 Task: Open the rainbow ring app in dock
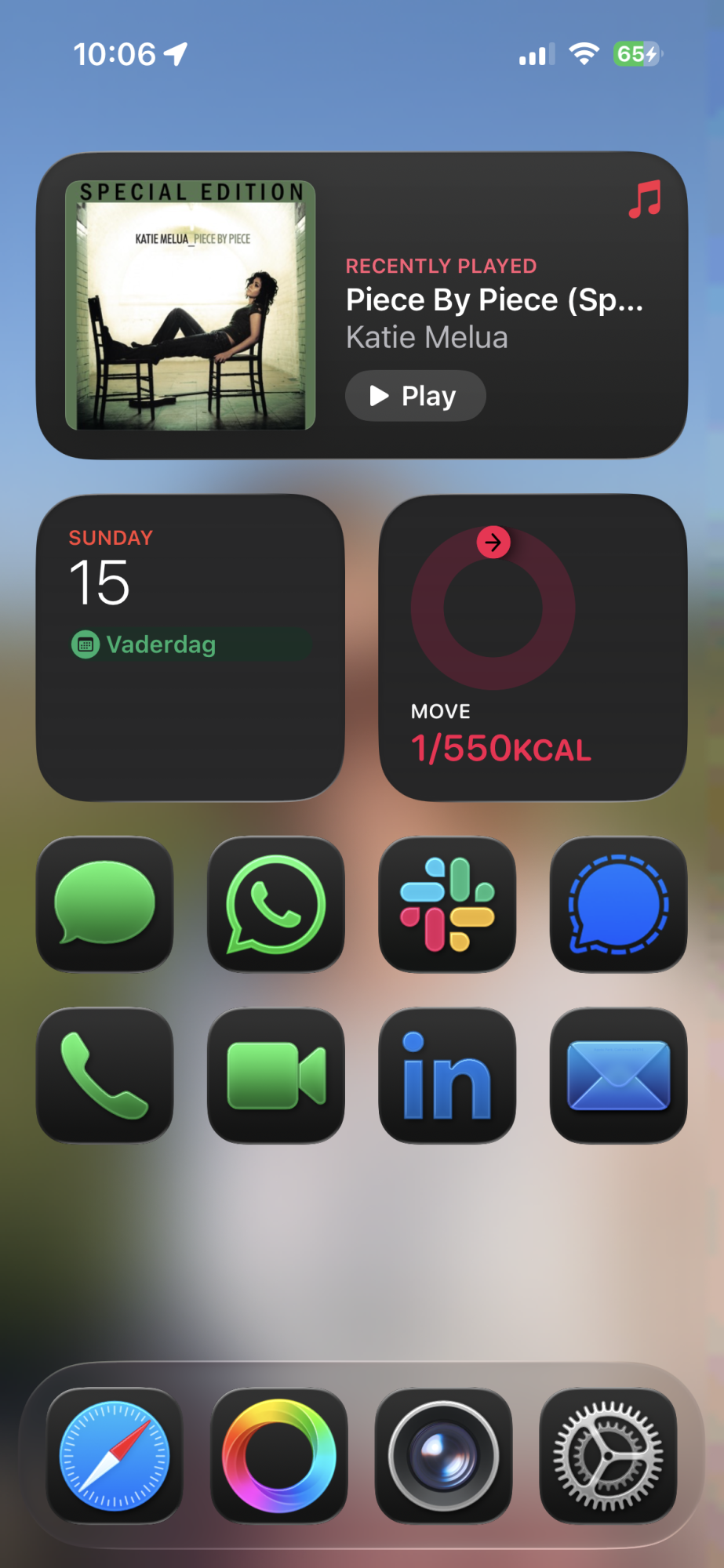pyautogui.click(x=279, y=1456)
